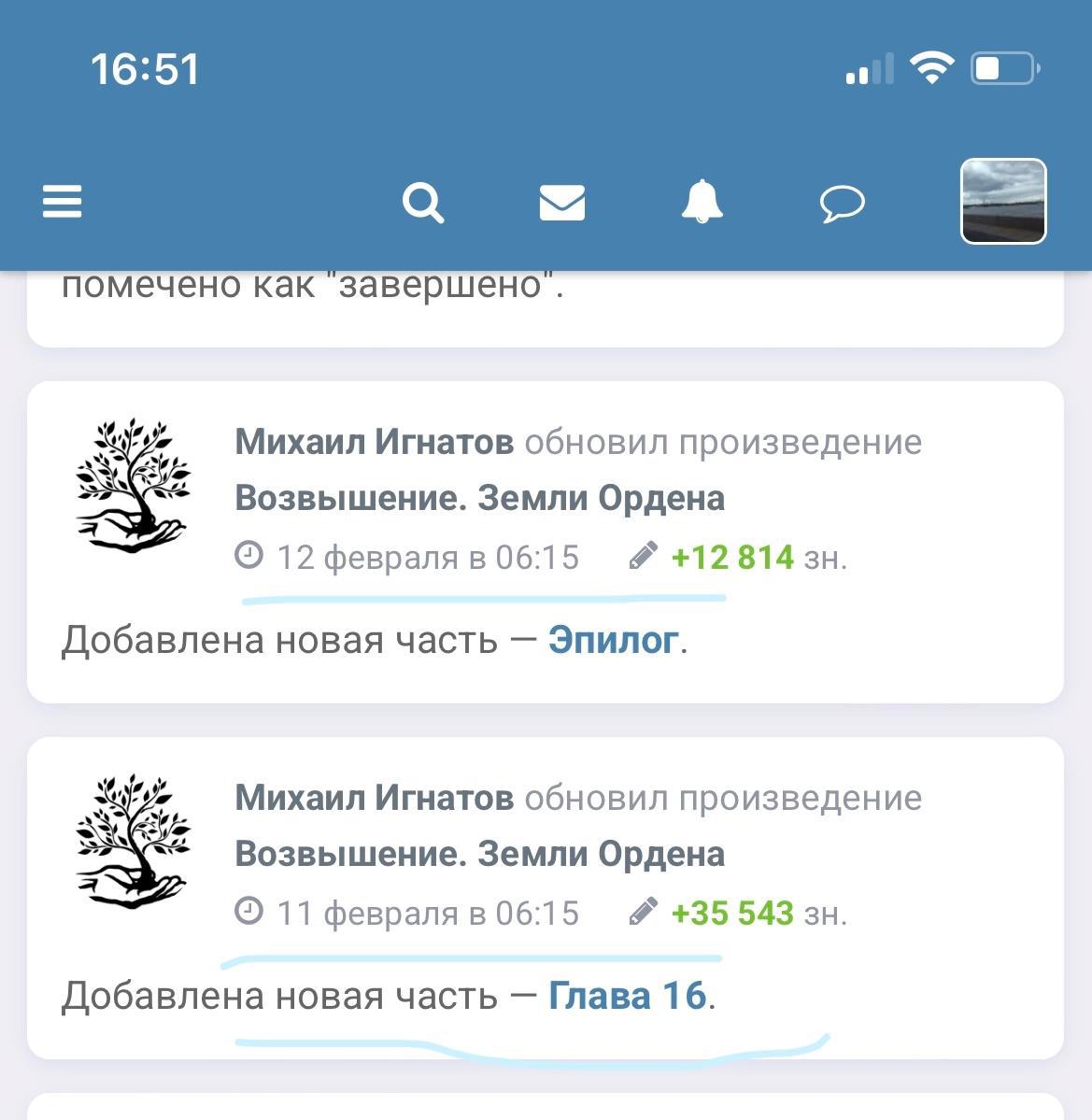1092x1120 pixels.
Task: Open the Глава 16 link
Action: [x=627, y=996]
